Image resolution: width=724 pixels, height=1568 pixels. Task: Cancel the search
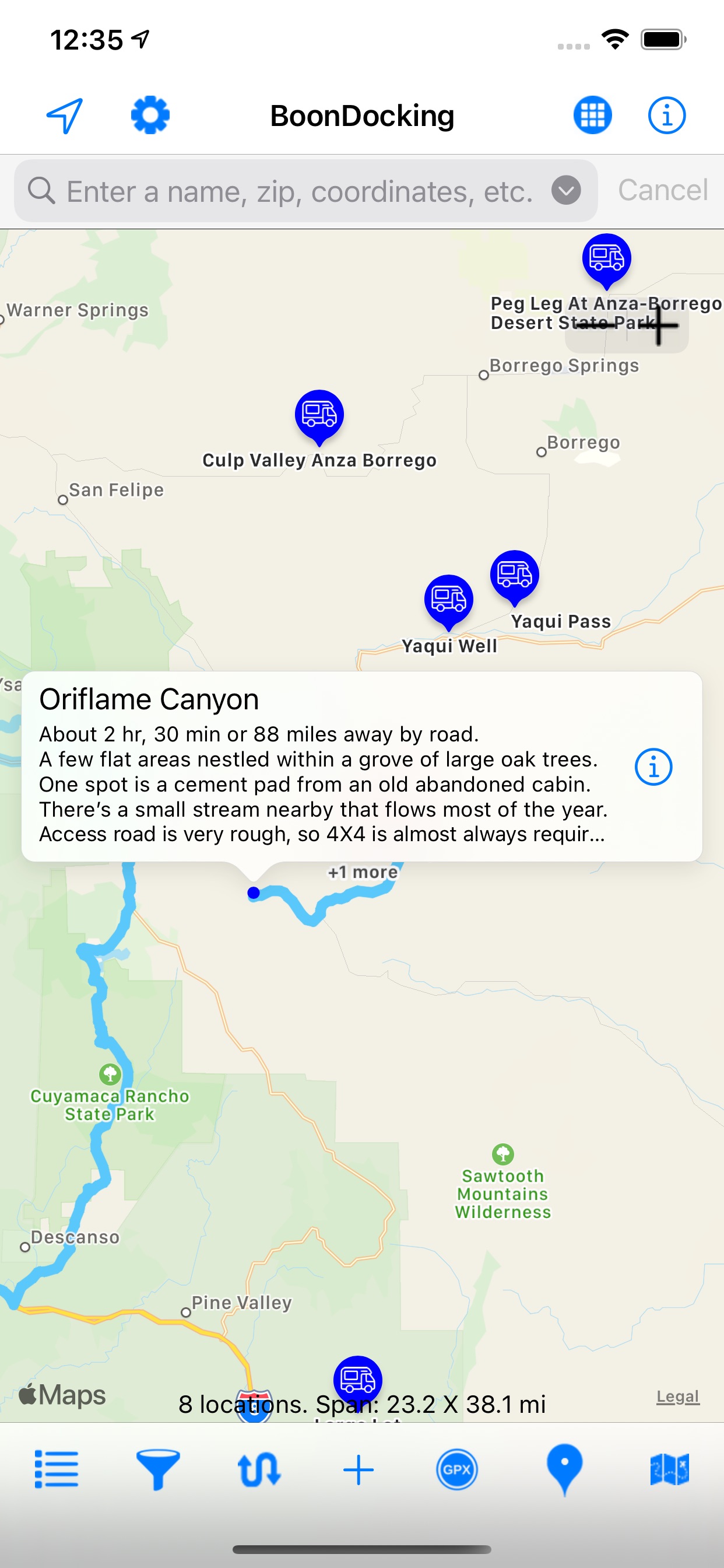point(663,190)
